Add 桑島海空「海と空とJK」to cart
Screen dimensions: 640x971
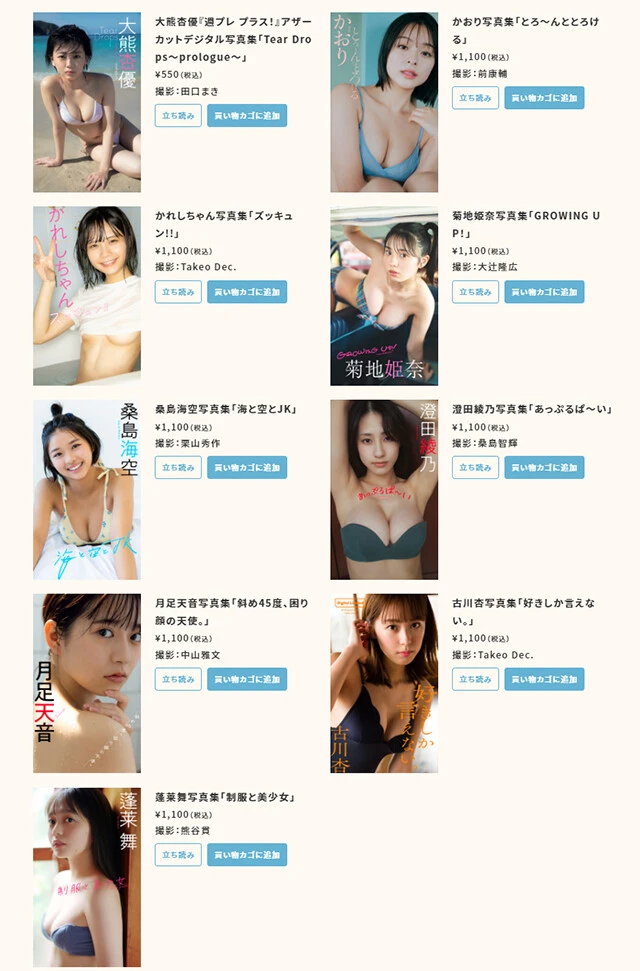pyautogui.click(x=247, y=467)
